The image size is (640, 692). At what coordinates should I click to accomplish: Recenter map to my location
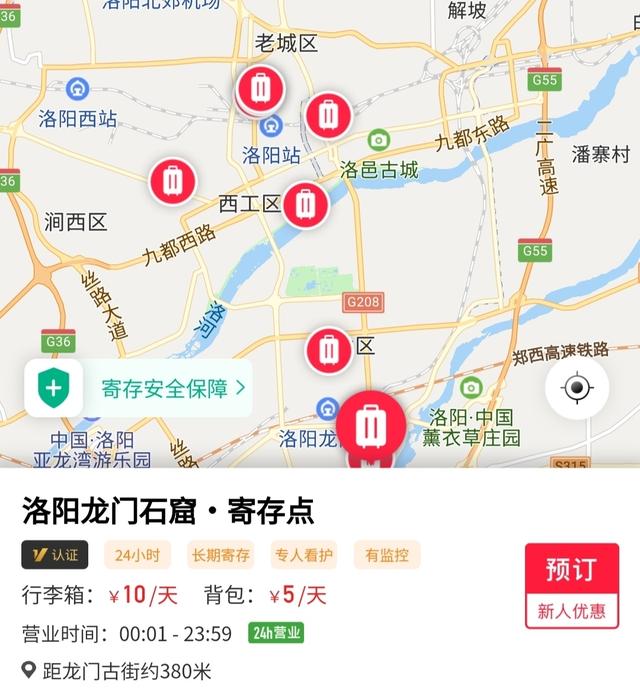(577, 388)
